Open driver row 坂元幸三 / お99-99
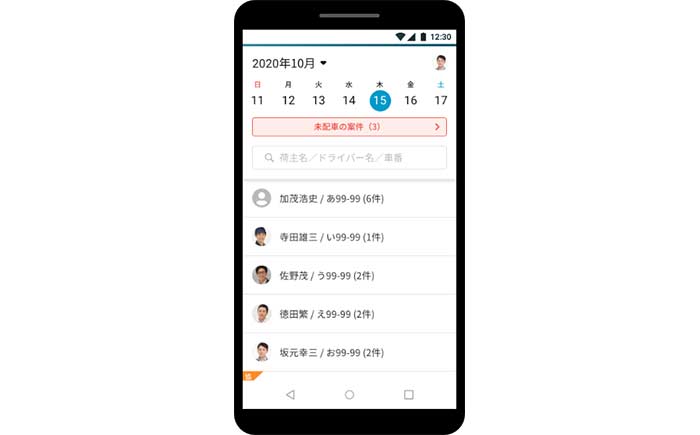Screen dimensions: 700x435 tap(349, 352)
